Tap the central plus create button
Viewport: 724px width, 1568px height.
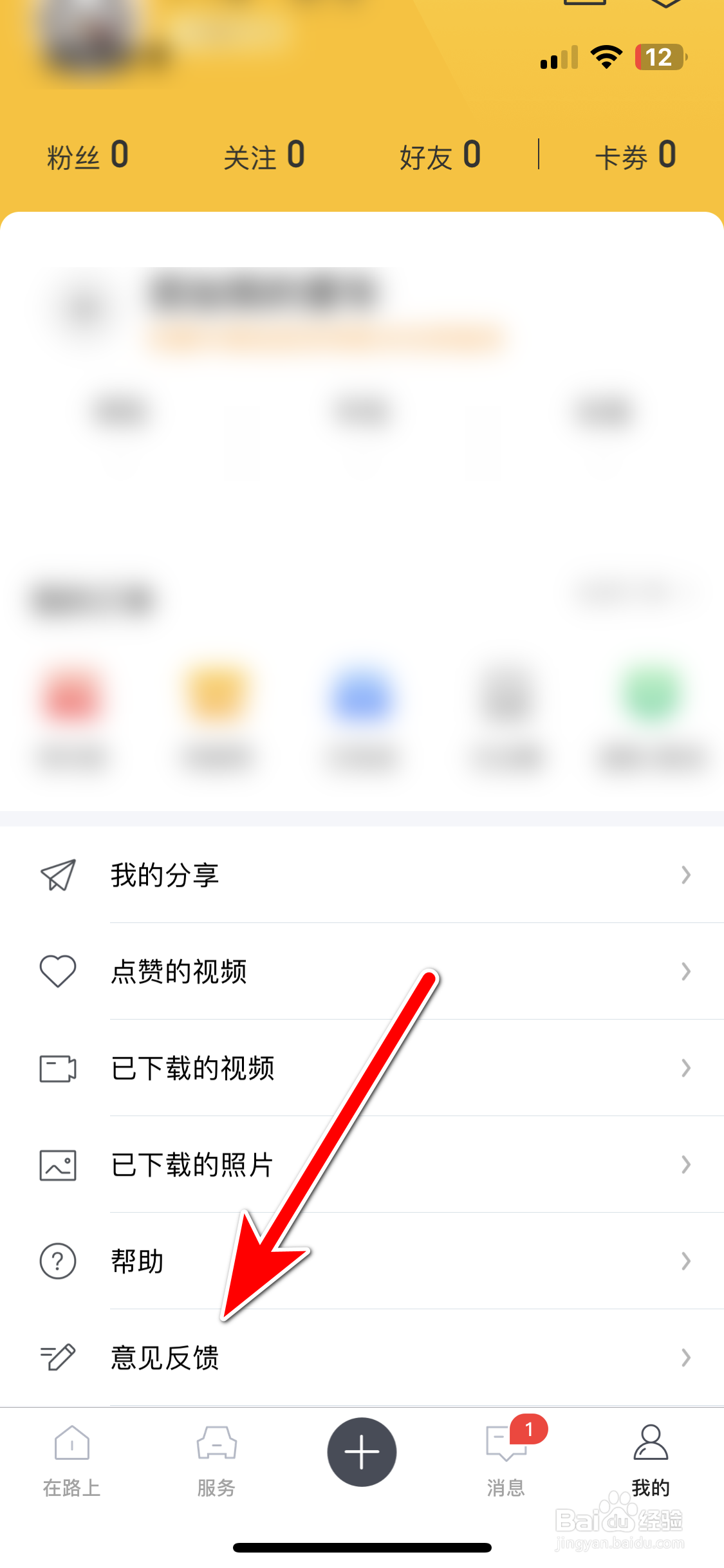click(362, 1451)
